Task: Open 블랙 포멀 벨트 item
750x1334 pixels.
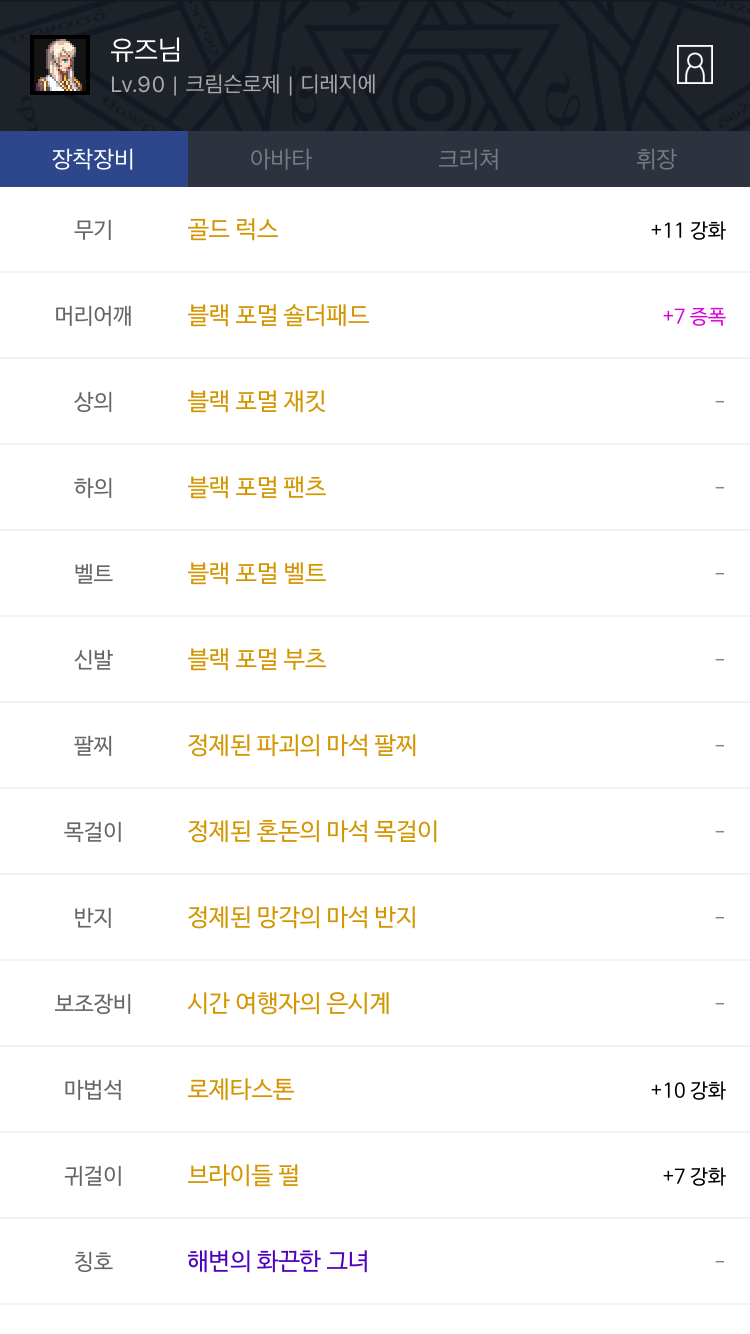Action: 257,573
